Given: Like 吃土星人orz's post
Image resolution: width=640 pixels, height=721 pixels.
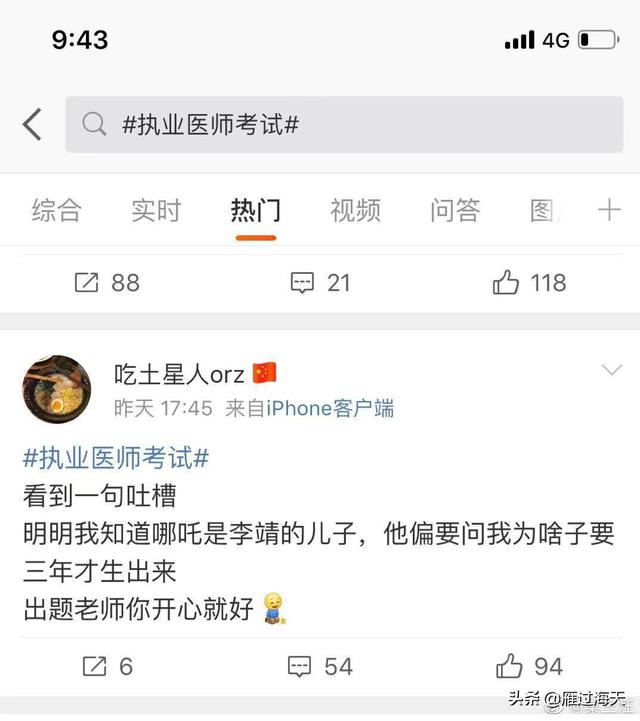Looking at the screenshot, I should click(x=530, y=666).
